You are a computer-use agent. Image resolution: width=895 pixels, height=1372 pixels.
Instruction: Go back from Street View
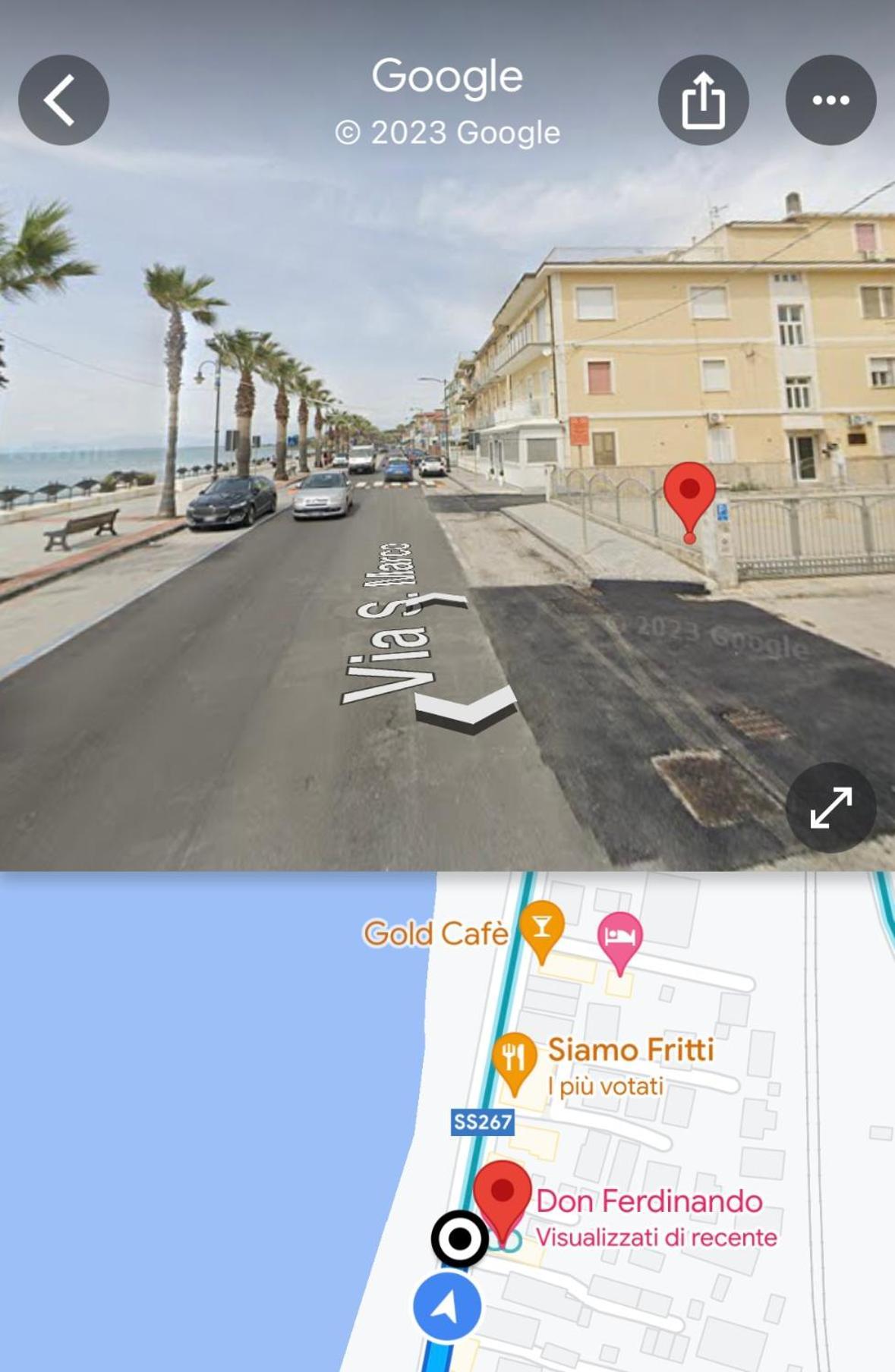coord(64,100)
